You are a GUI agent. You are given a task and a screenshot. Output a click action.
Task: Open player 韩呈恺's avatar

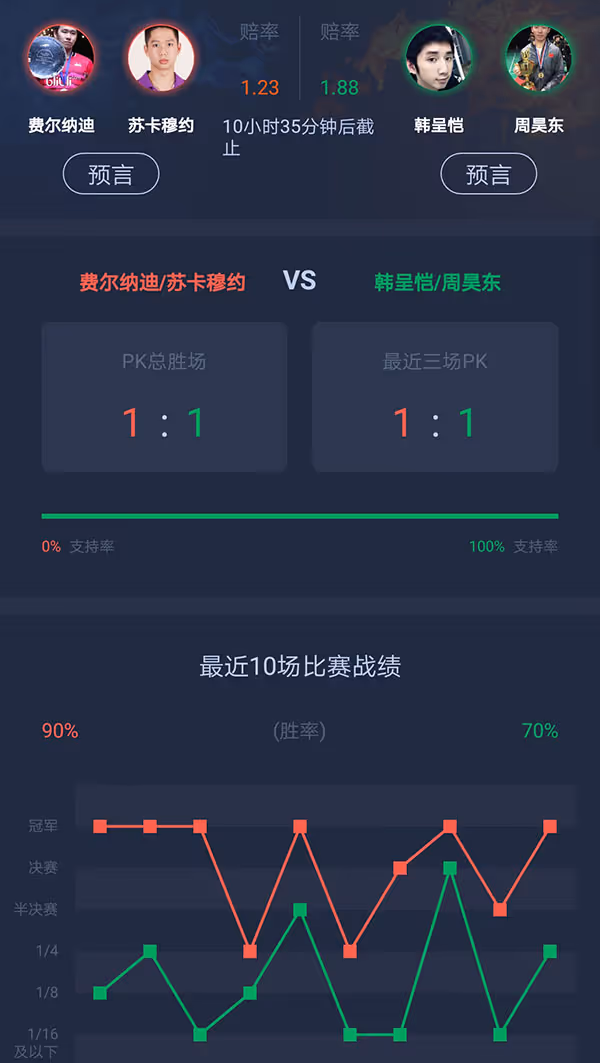(x=438, y=58)
